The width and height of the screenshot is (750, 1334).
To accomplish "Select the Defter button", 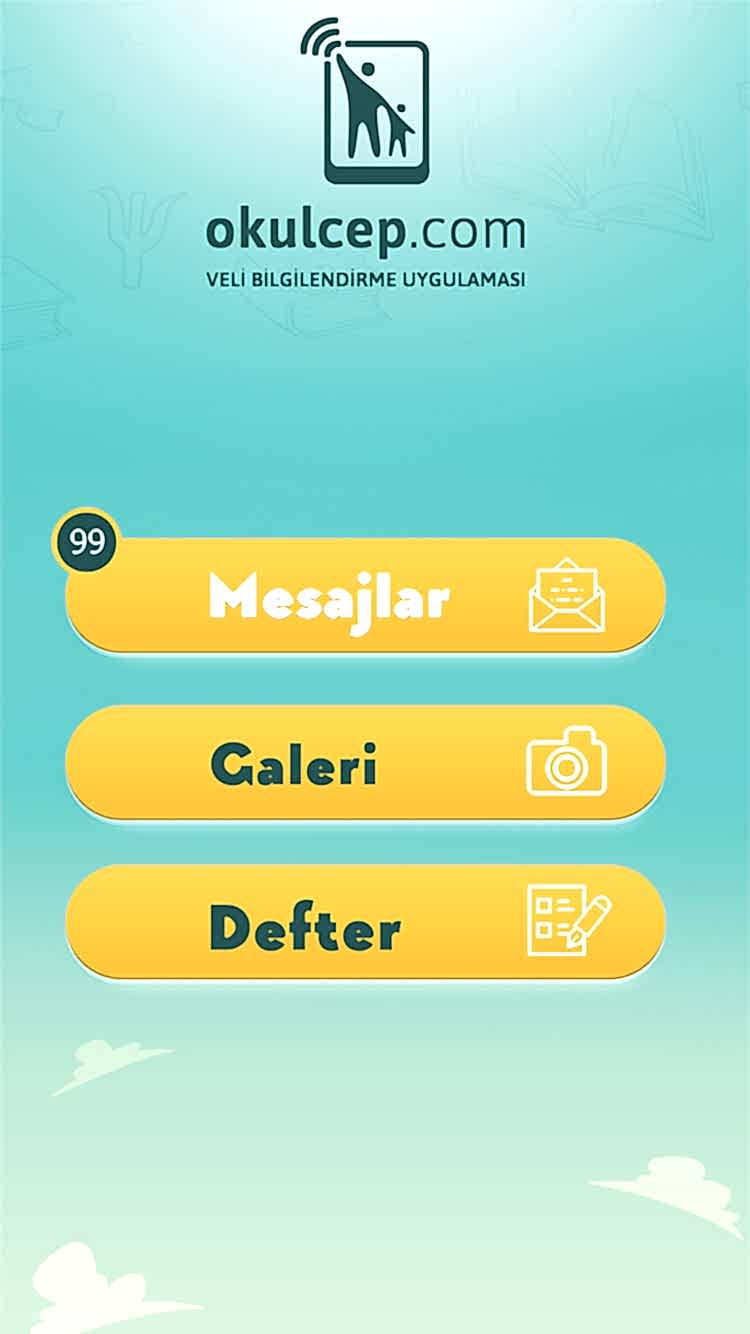I will click(x=366, y=924).
